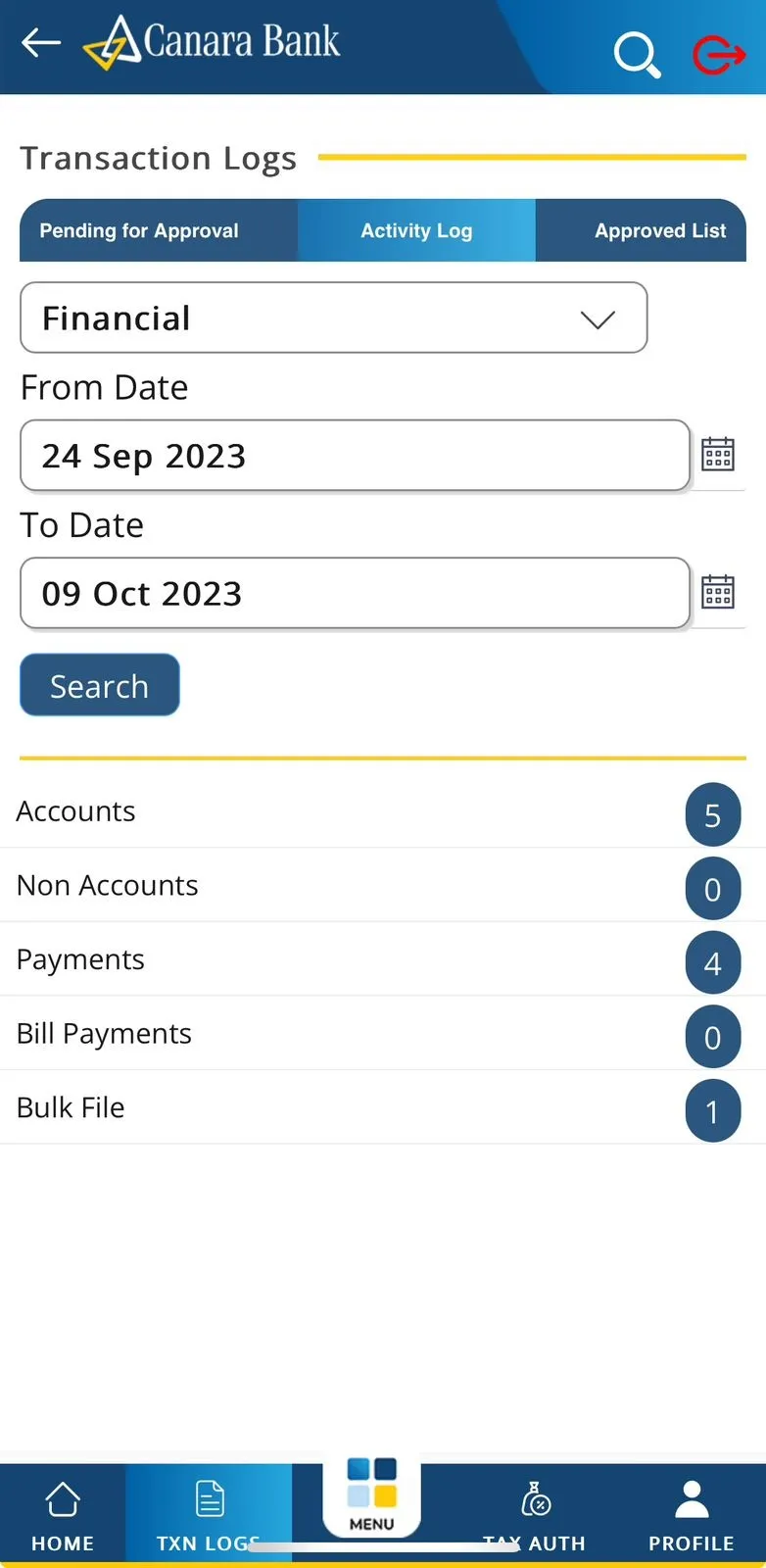Select the Bulk File row
The width and height of the screenshot is (766, 1568).
pos(382,1107)
